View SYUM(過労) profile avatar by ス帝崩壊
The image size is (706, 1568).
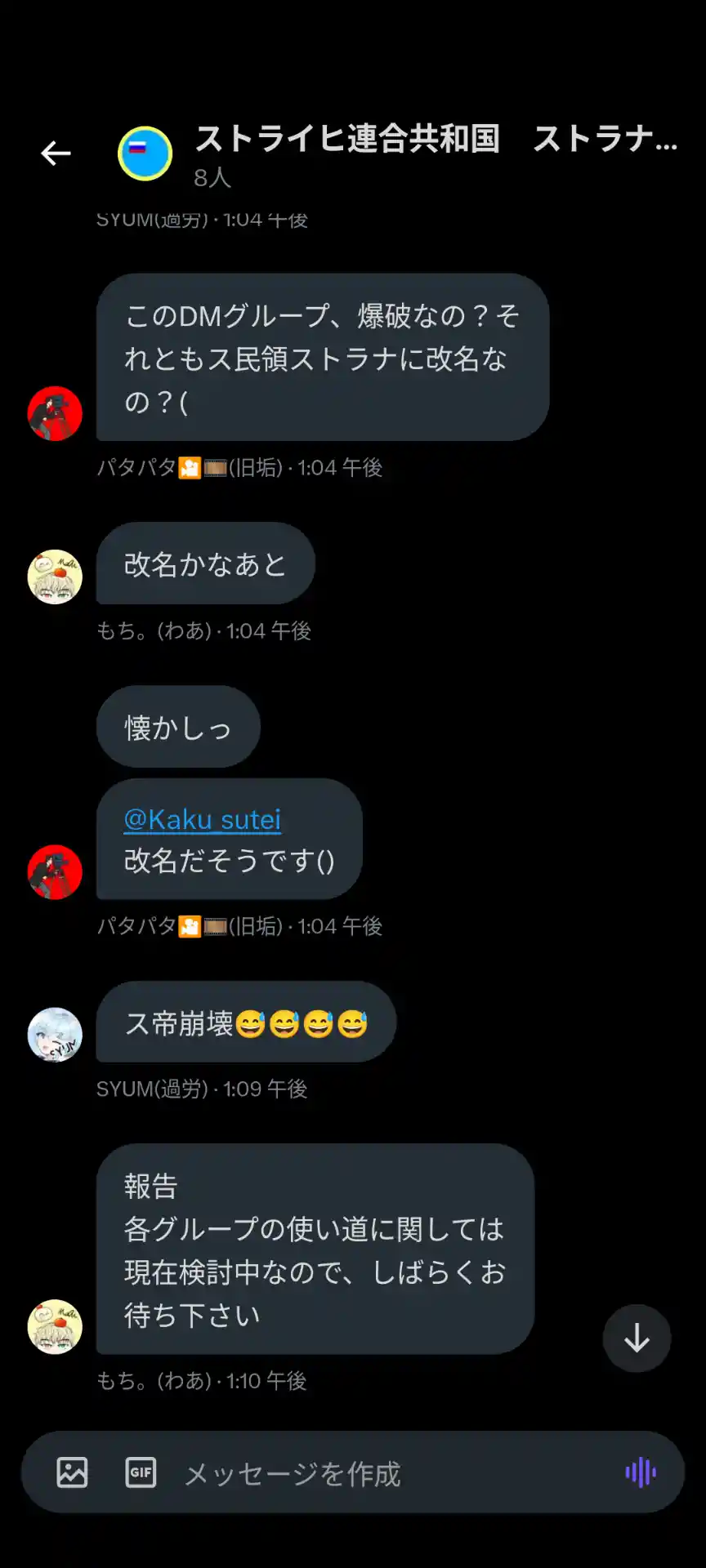(x=55, y=1035)
